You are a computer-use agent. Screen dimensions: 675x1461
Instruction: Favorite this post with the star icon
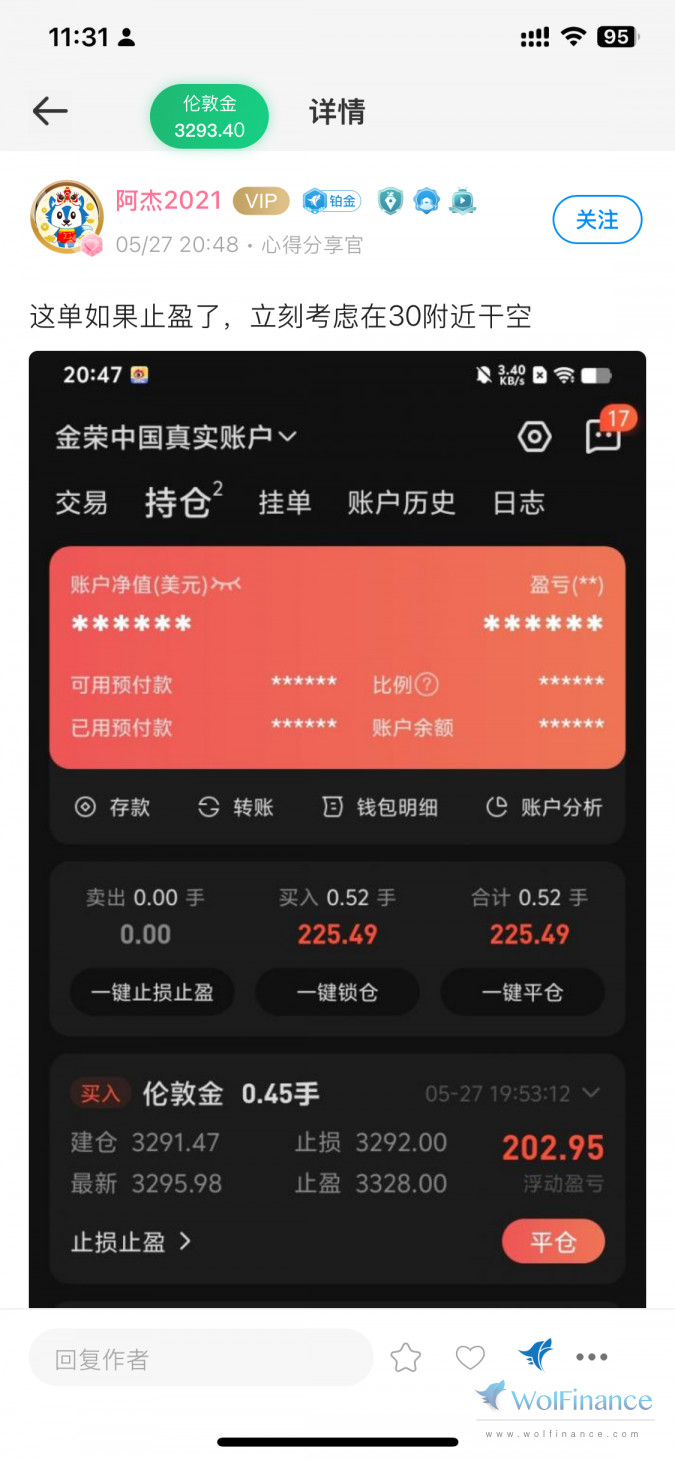click(405, 1357)
